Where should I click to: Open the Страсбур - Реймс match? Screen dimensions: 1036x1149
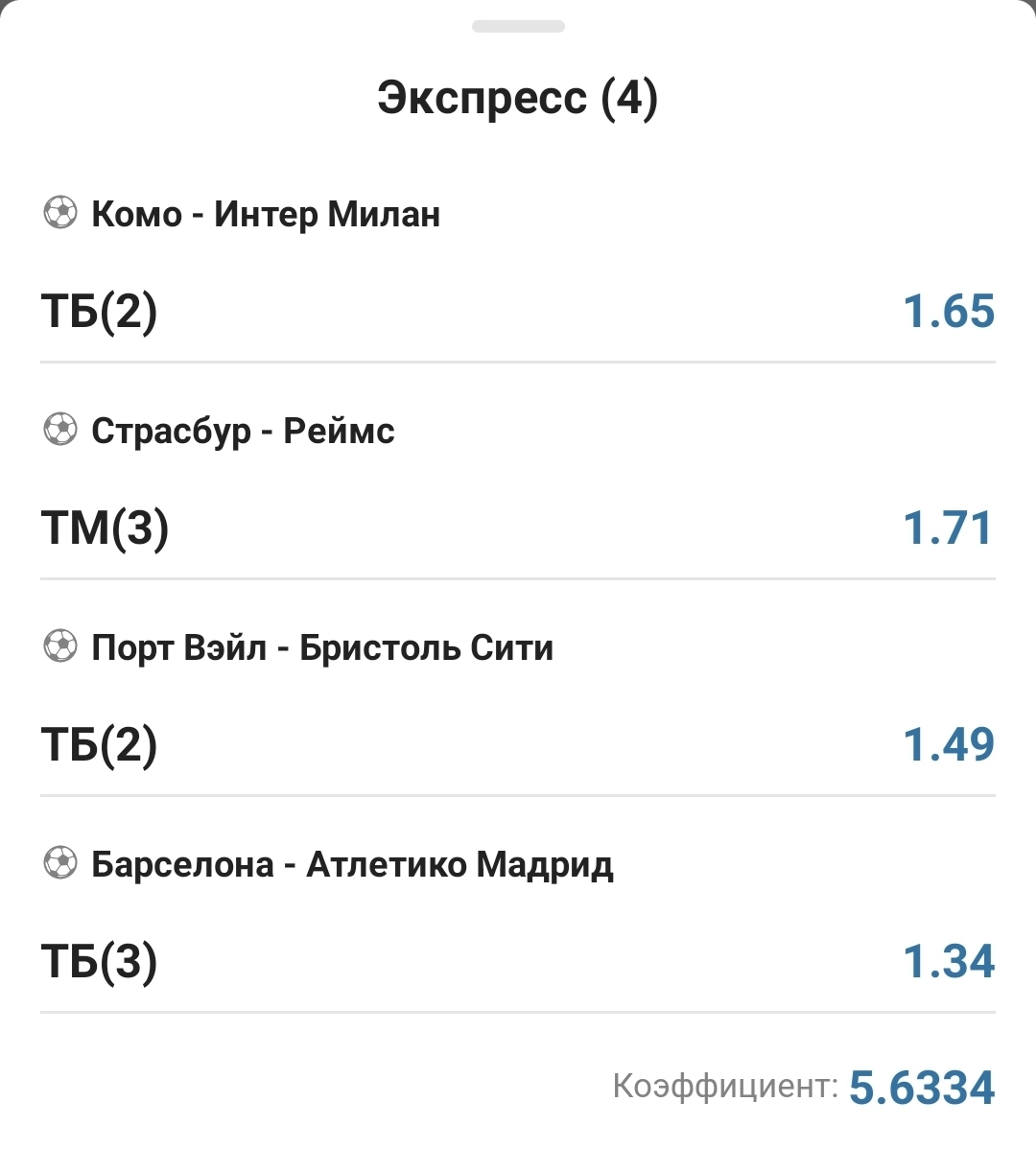pyautogui.click(x=243, y=431)
